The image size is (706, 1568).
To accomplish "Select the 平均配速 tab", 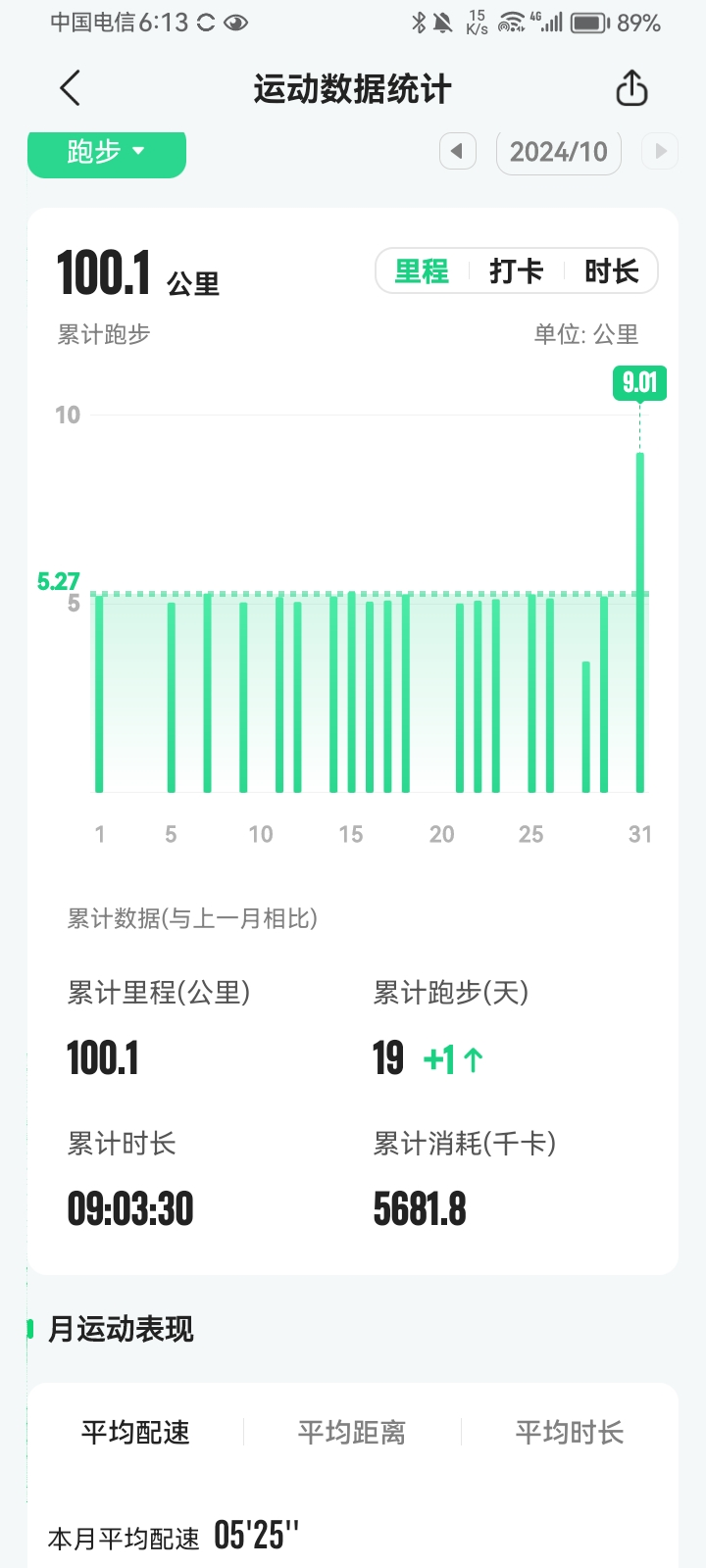I will pos(135,1433).
